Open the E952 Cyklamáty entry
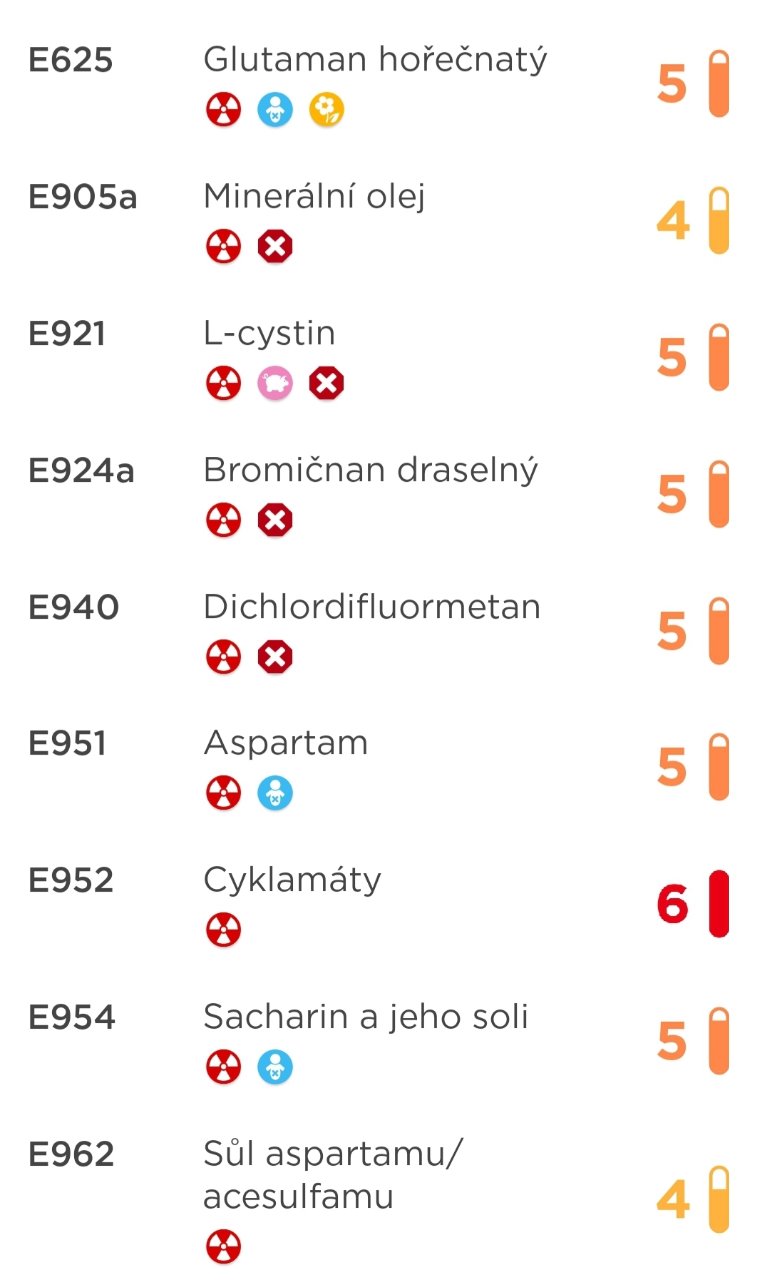 pyautogui.click(x=382, y=905)
